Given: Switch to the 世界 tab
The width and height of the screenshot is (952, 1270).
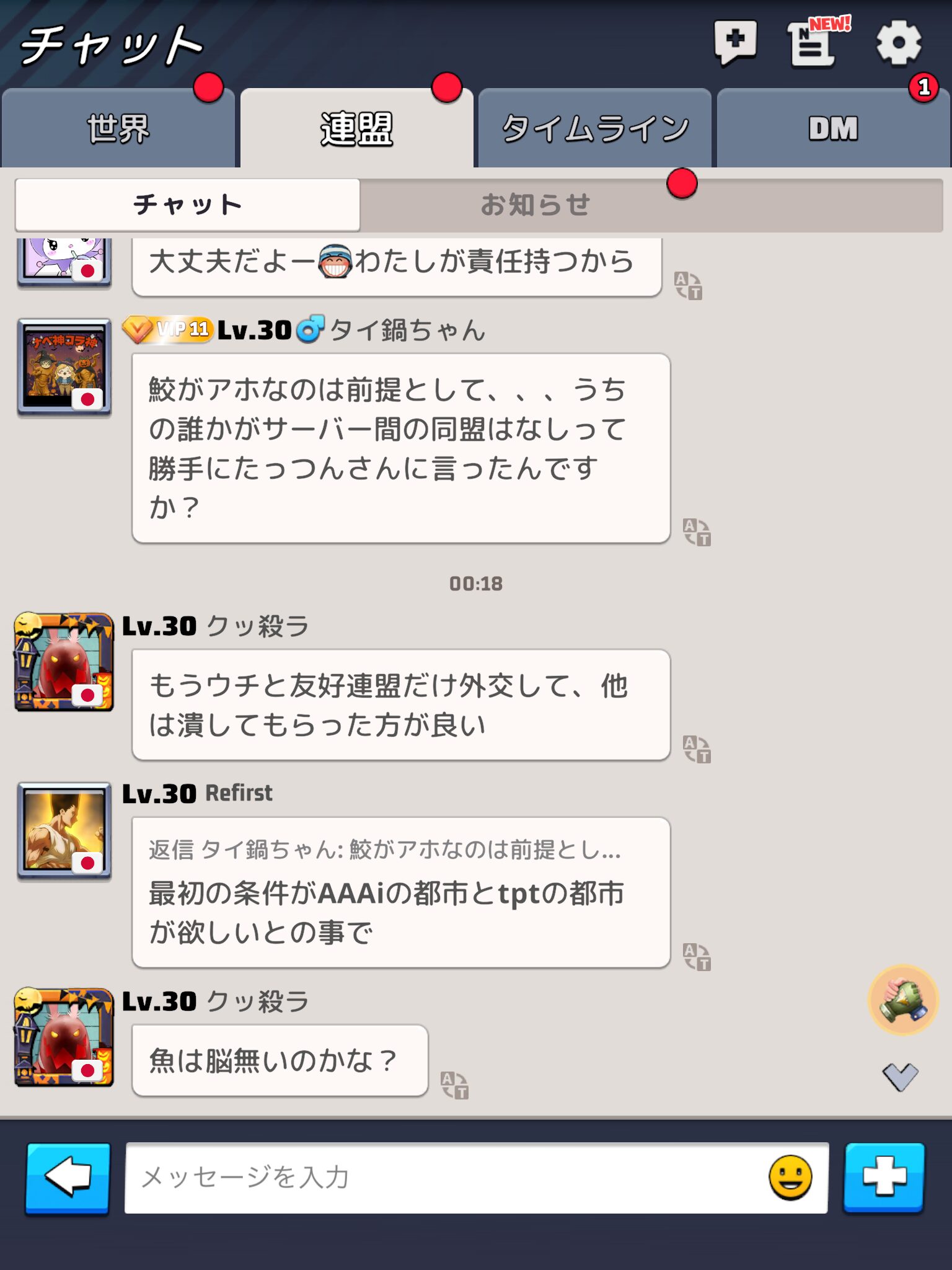Looking at the screenshot, I should point(118,129).
